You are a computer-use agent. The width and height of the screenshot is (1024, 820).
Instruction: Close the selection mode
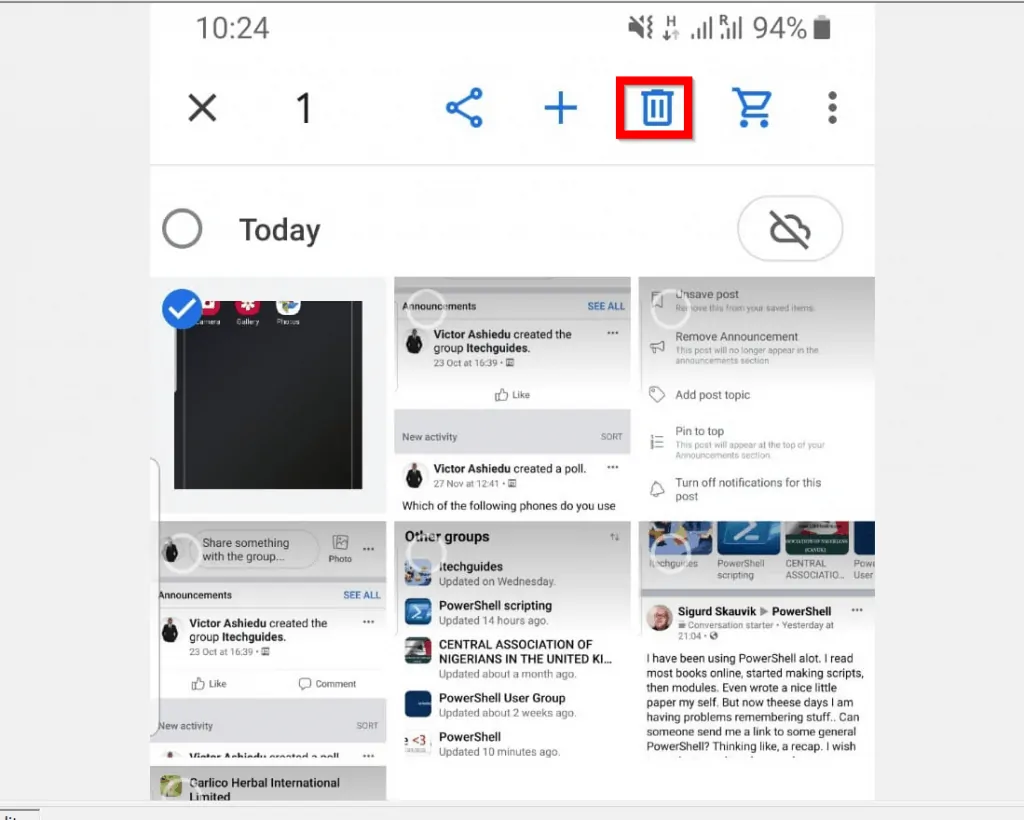tap(203, 107)
